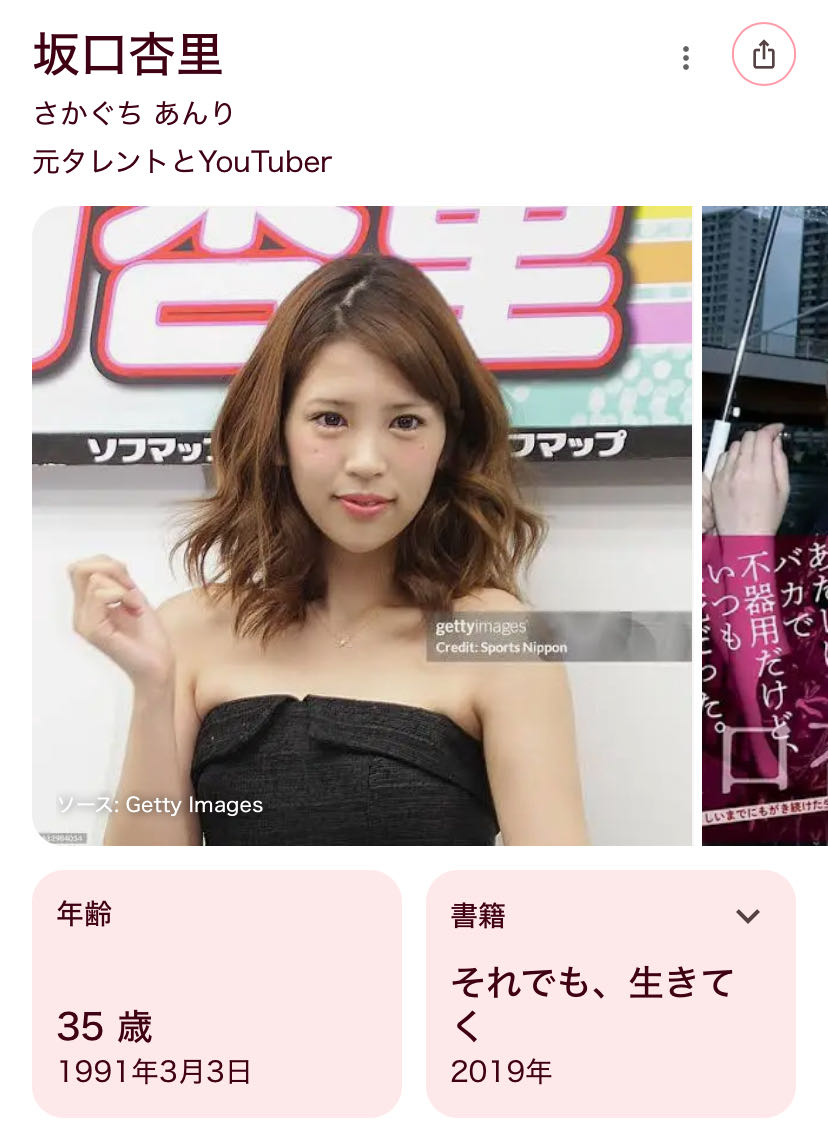Expand the 書籍 card chevron
The width and height of the screenshot is (828, 1124).
coord(747,916)
